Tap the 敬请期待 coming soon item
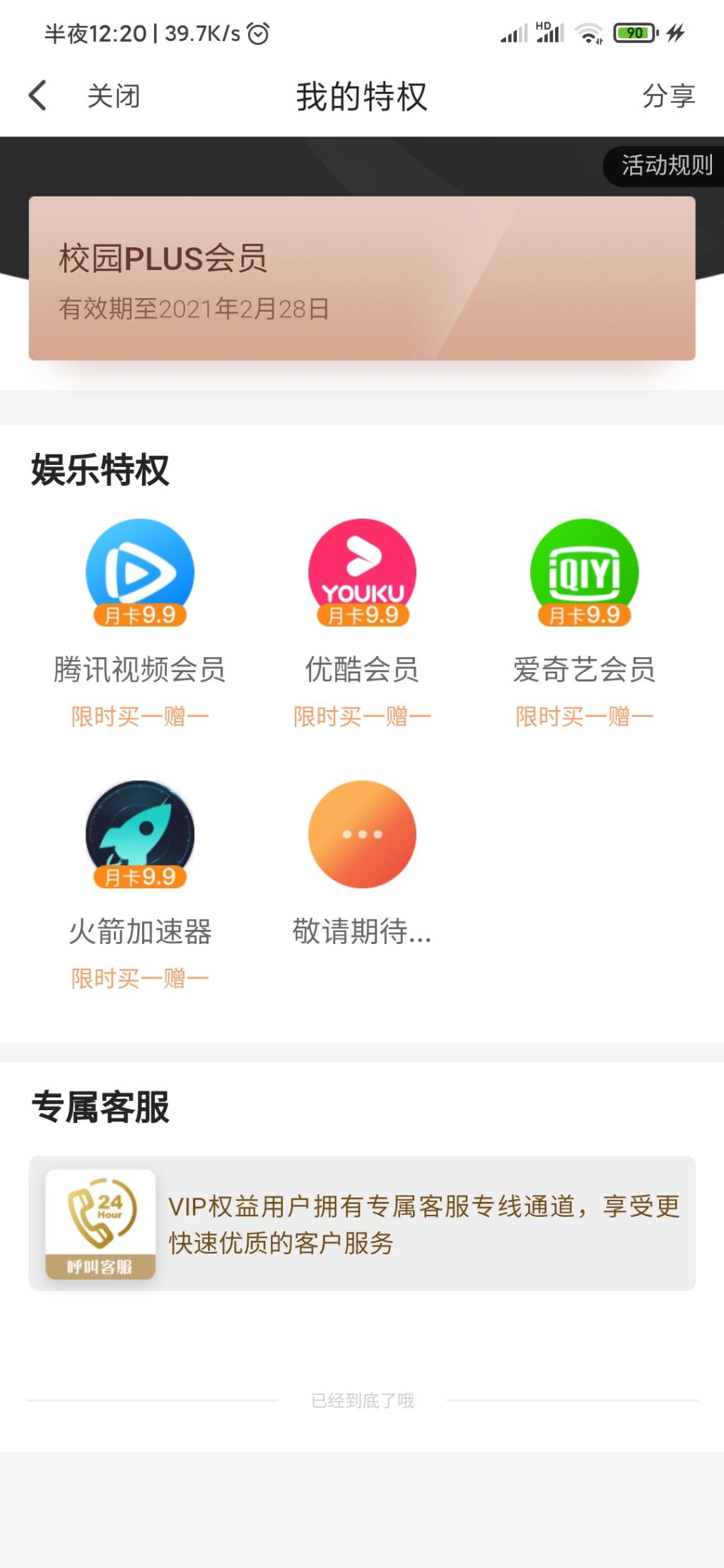Screen dimensions: 724x1568 [x=362, y=835]
